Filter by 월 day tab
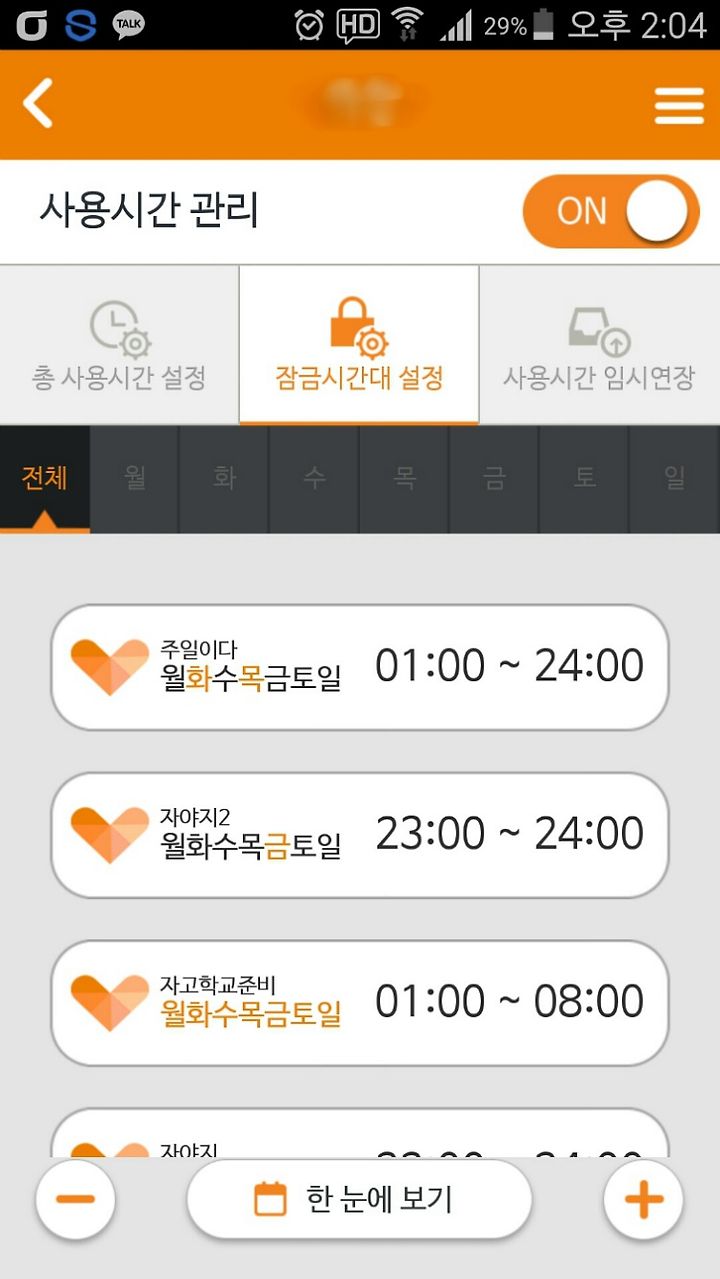 tap(135, 479)
